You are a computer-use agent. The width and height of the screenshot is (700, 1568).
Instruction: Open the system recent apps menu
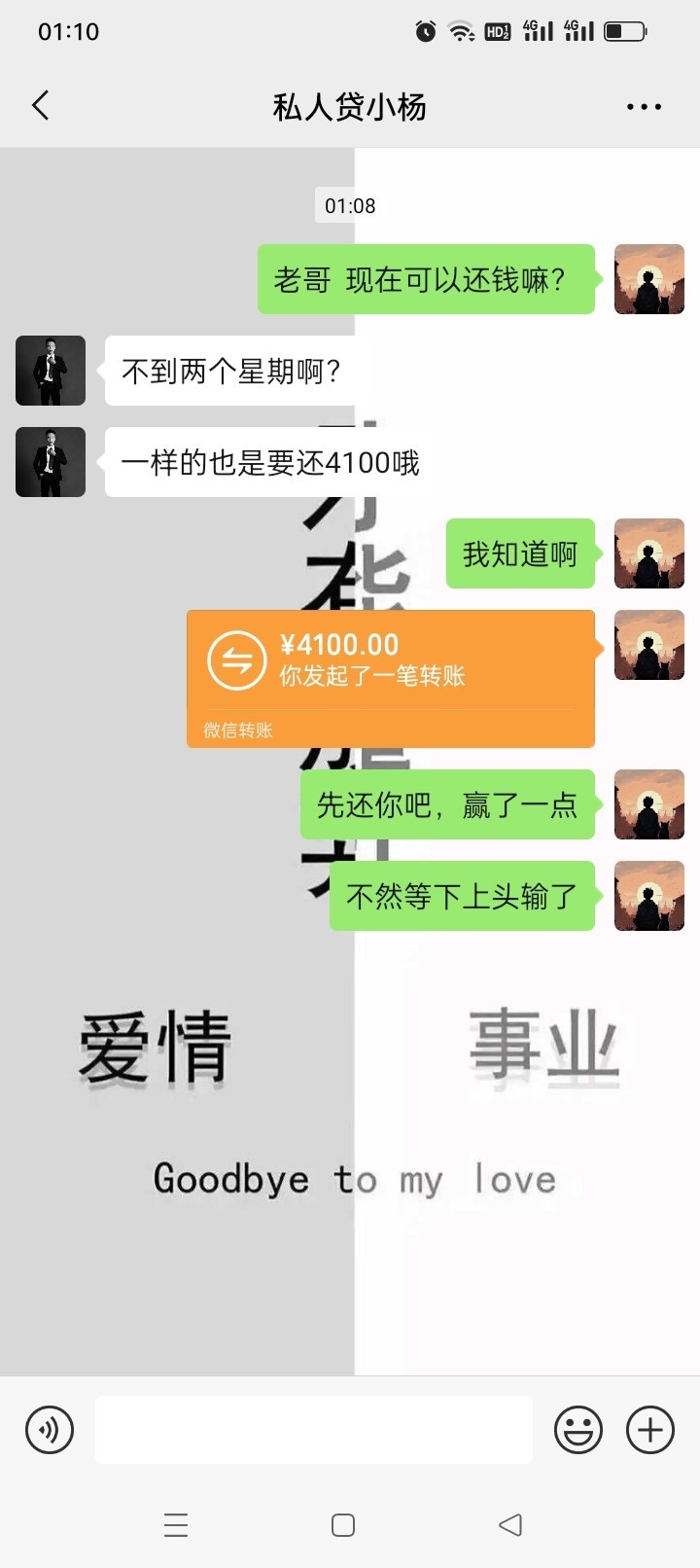[x=176, y=1525]
